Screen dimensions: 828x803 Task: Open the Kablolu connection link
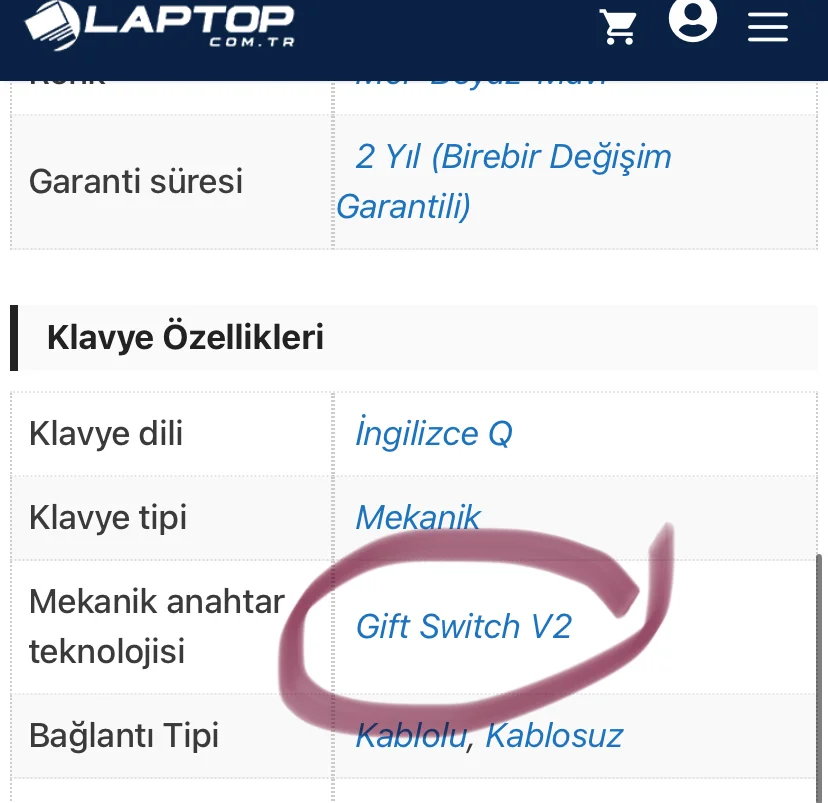[411, 736]
